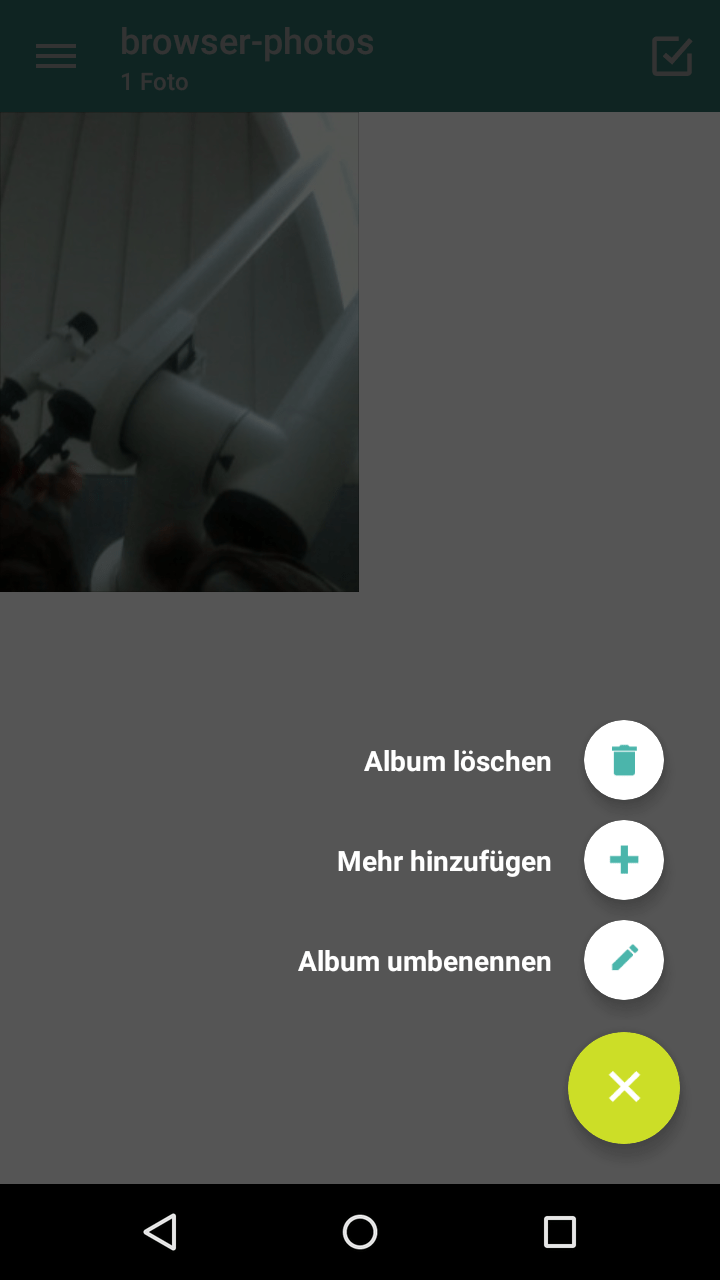
Task: Tap the plus icon to add more photos
Action: (623, 860)
